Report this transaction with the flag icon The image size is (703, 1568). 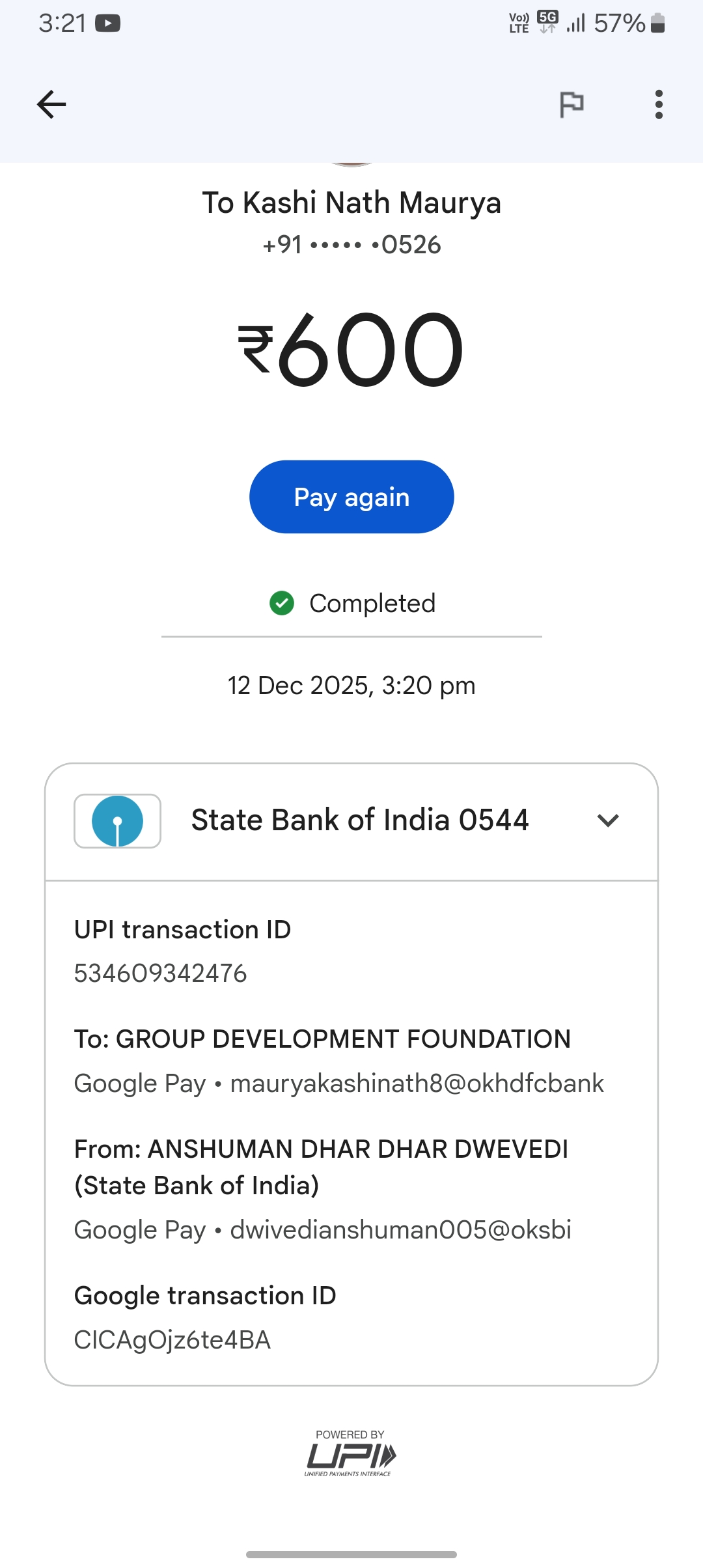[572, 104]
